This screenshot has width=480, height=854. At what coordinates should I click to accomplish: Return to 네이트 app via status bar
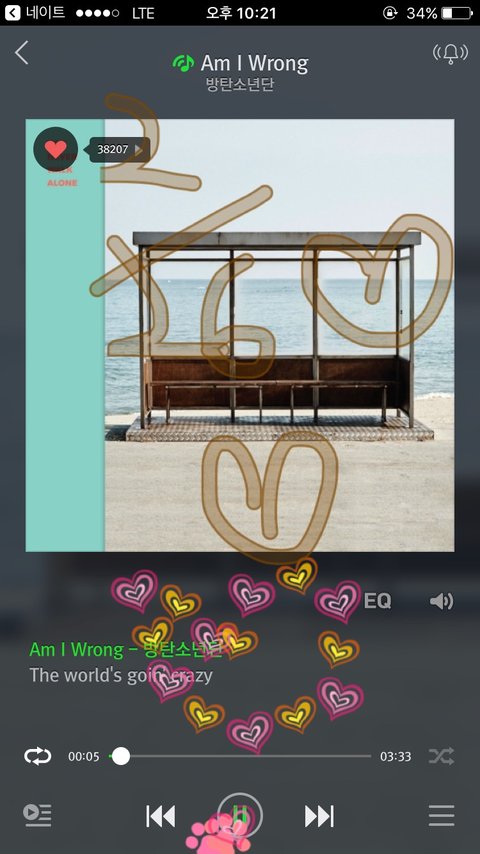click(35, 13)
